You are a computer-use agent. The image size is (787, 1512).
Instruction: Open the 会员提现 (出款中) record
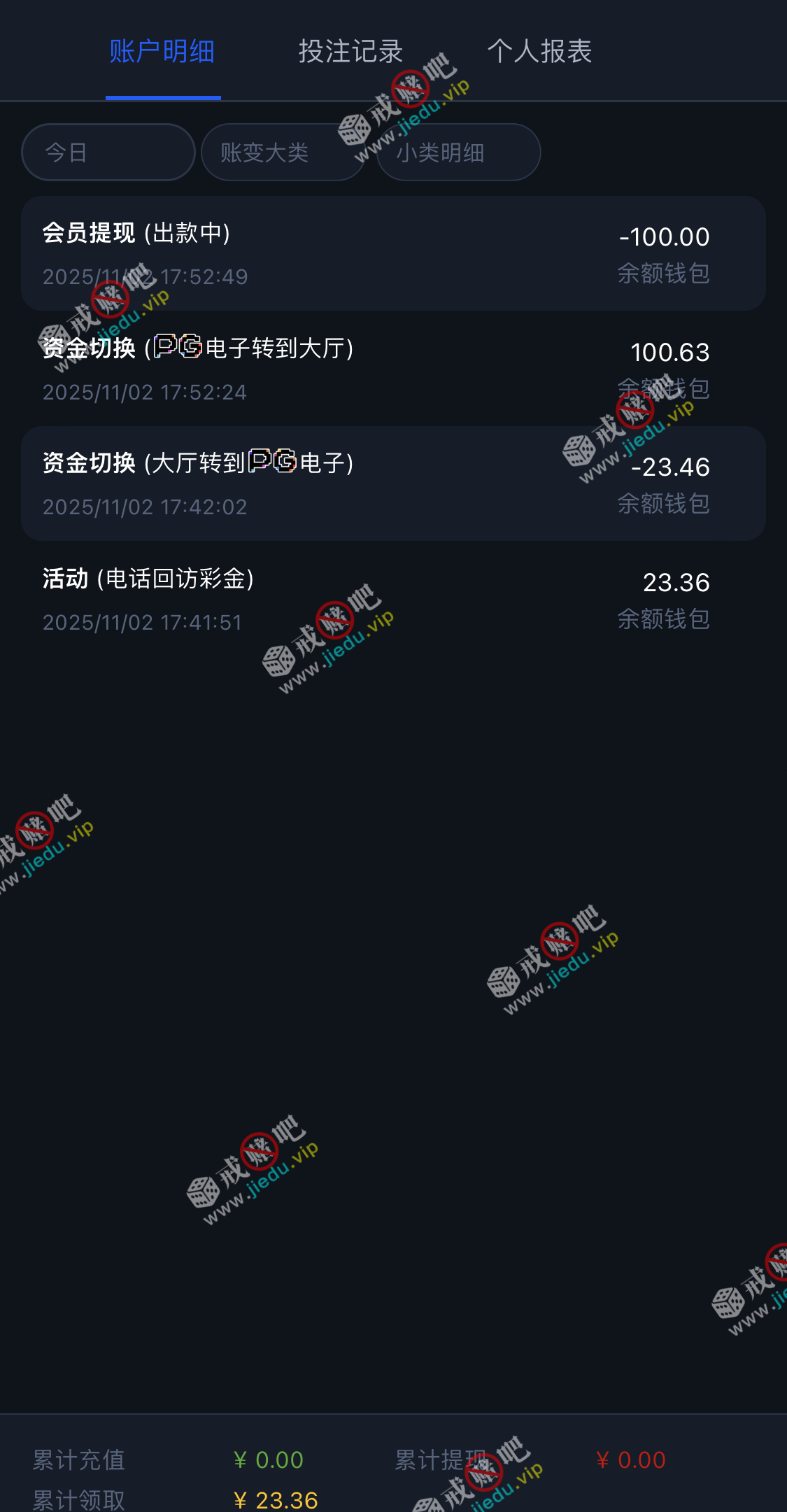coord(393,253)
